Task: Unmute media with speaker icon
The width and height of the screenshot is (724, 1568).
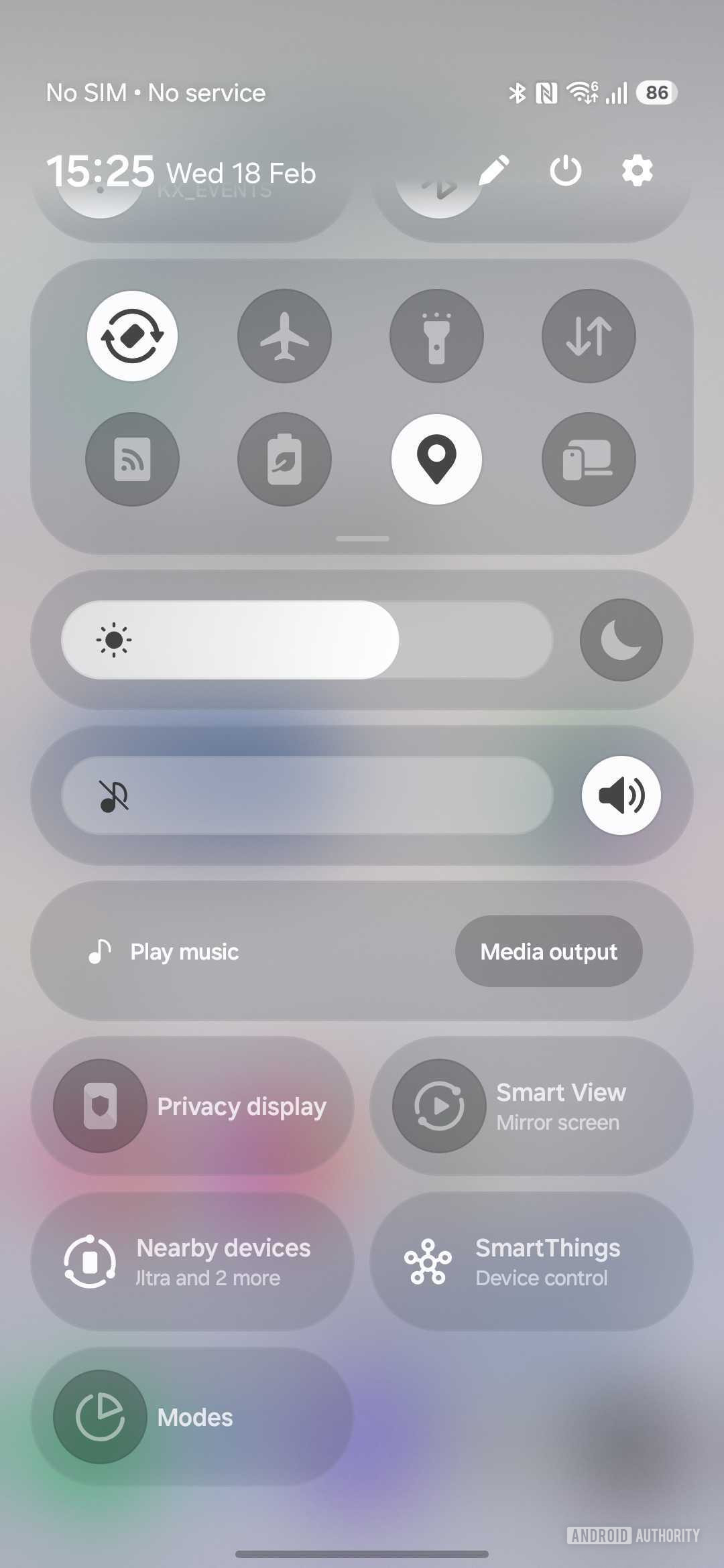Action: (620, 795)
